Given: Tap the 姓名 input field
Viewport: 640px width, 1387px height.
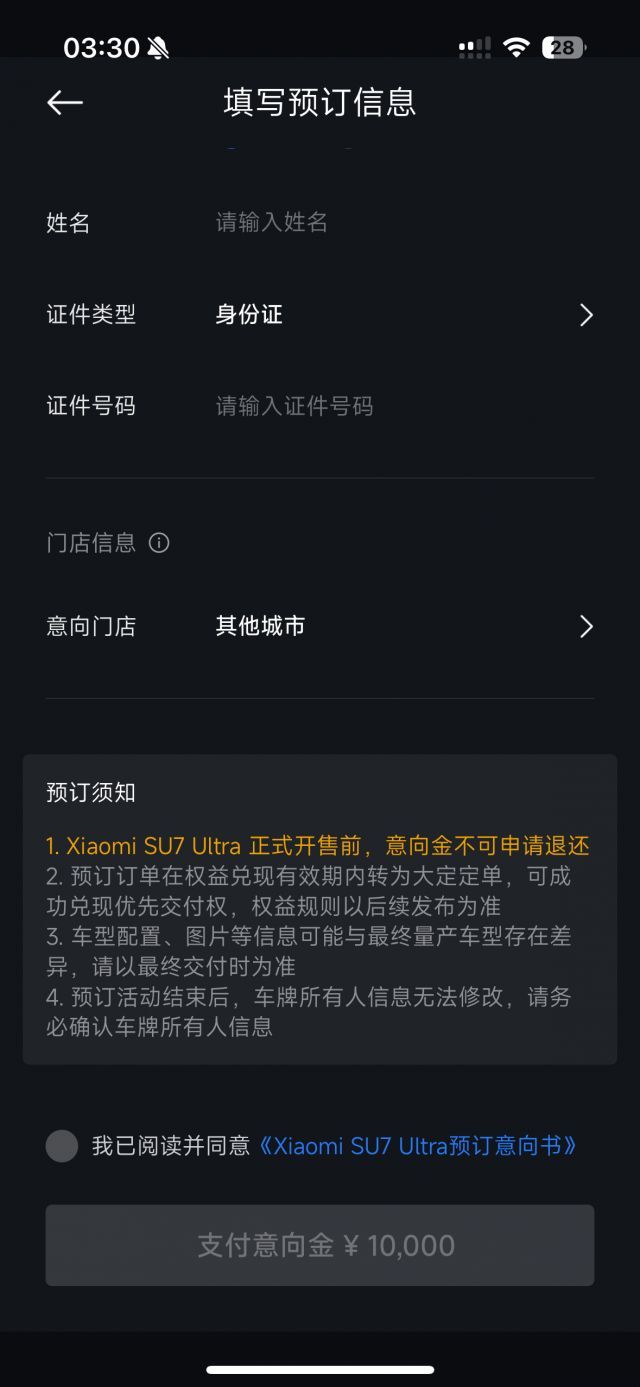Looking at the screenshot, I should click(x=400, y=222).
